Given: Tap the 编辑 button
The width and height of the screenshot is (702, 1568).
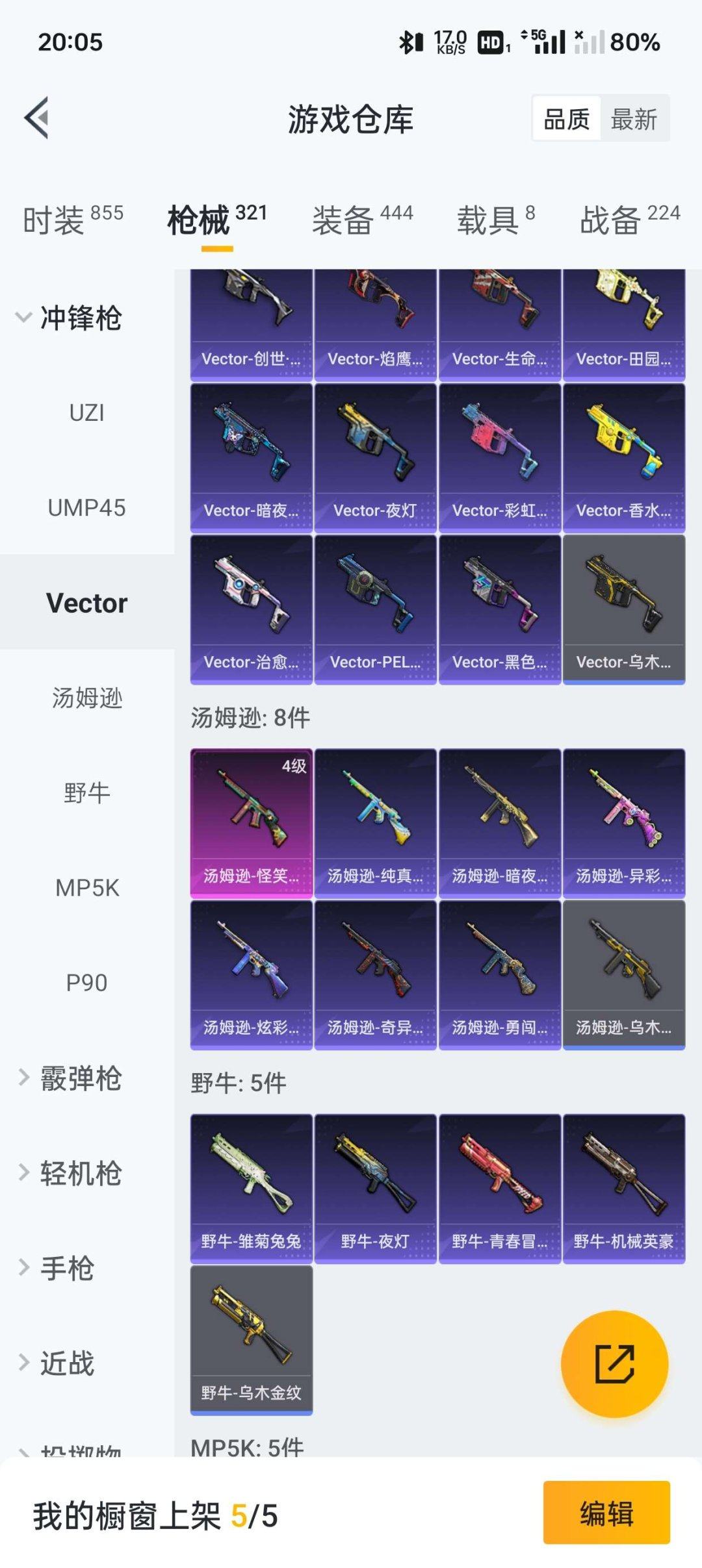Looking at the screenshot, I should (x=606, y=1513).
